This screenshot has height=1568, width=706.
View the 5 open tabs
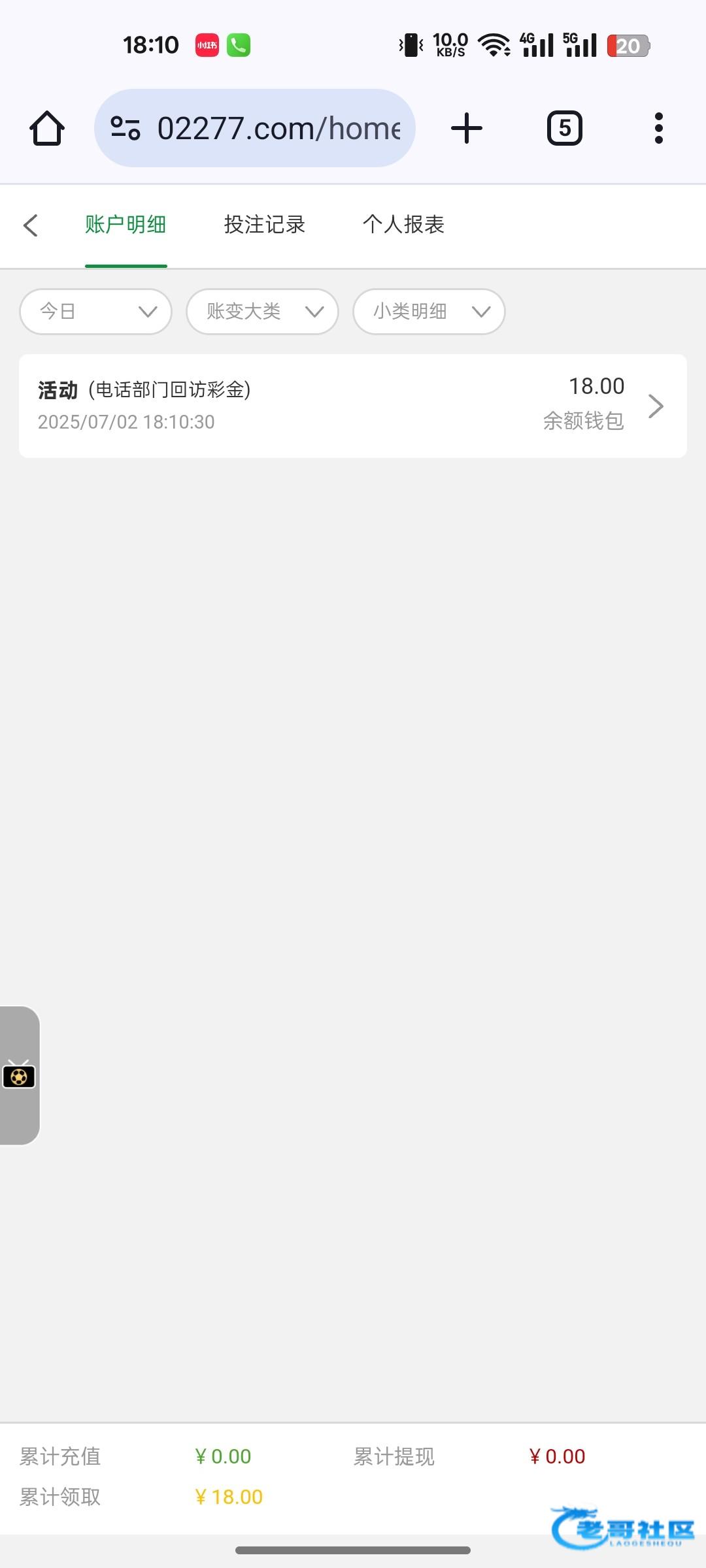coord(565,128)
